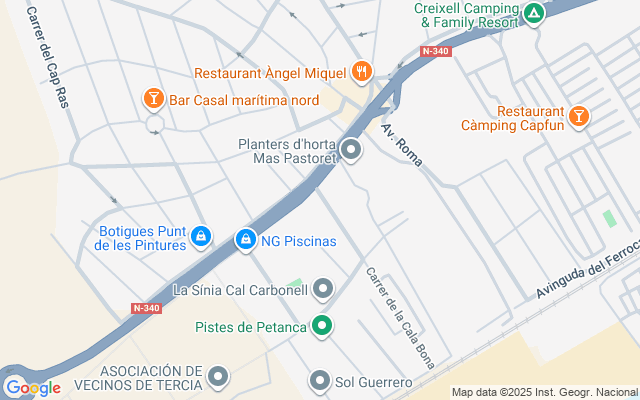The image size is (640, 400).
Task: Select La Sínia Cal Carbonell marker
Action: 322,290
